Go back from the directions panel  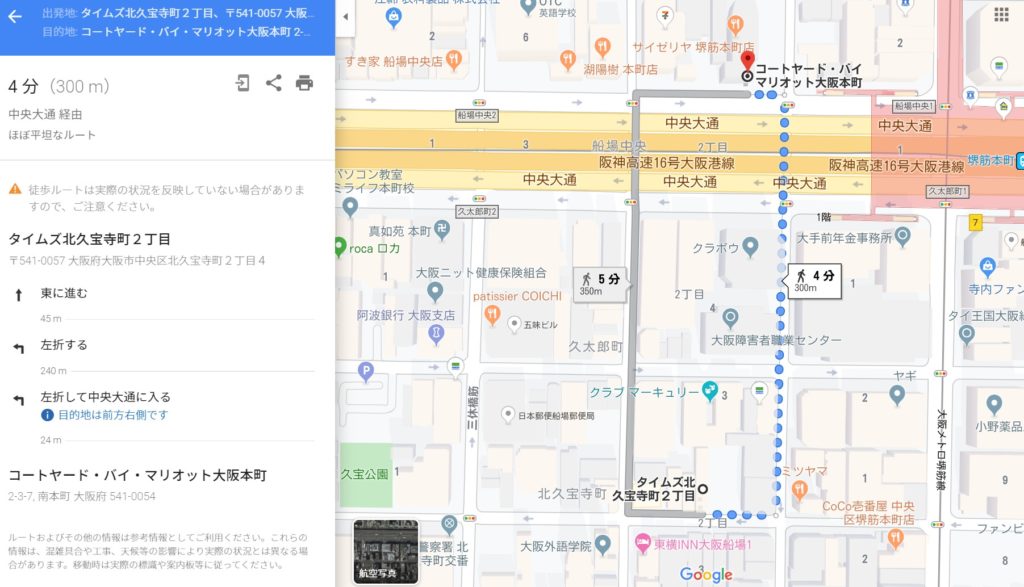(x=15, y=17)
